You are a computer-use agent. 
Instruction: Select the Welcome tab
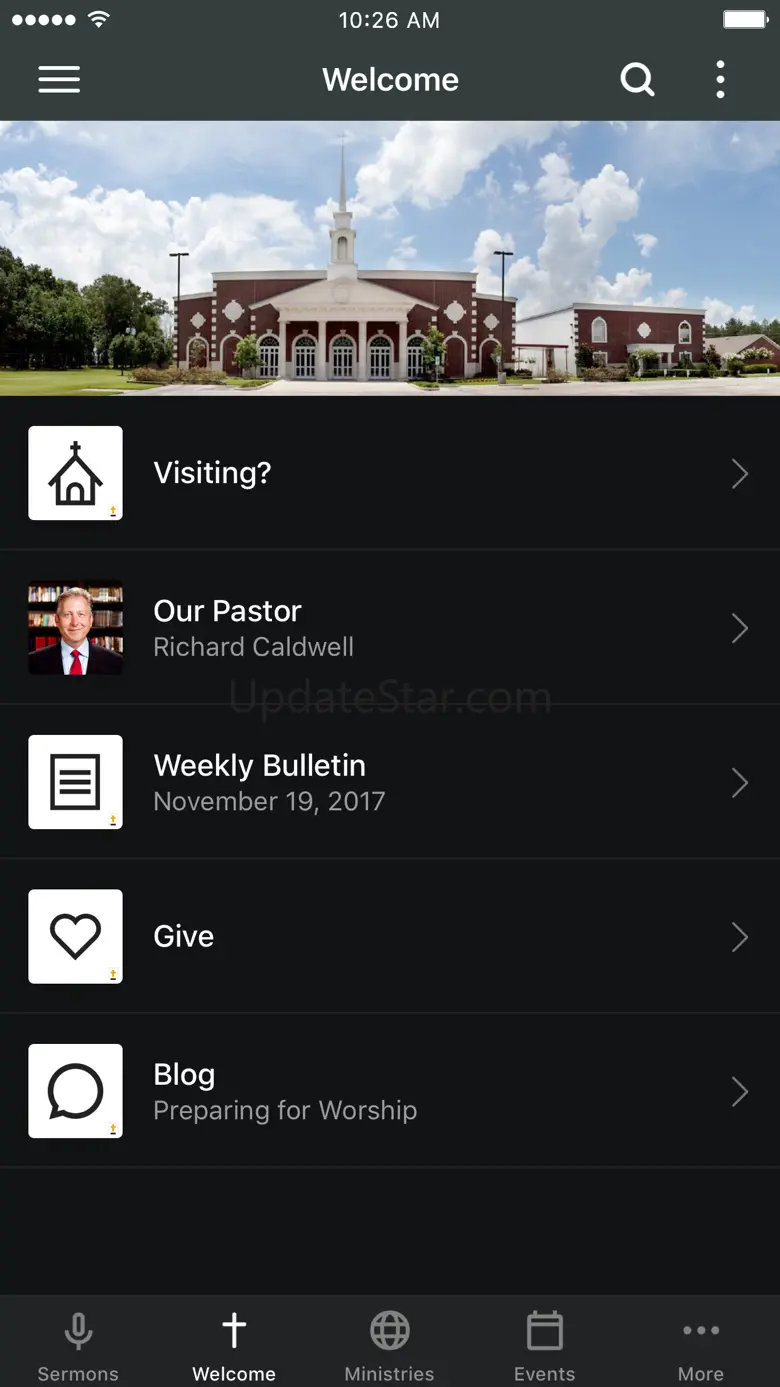(234, 1346)
